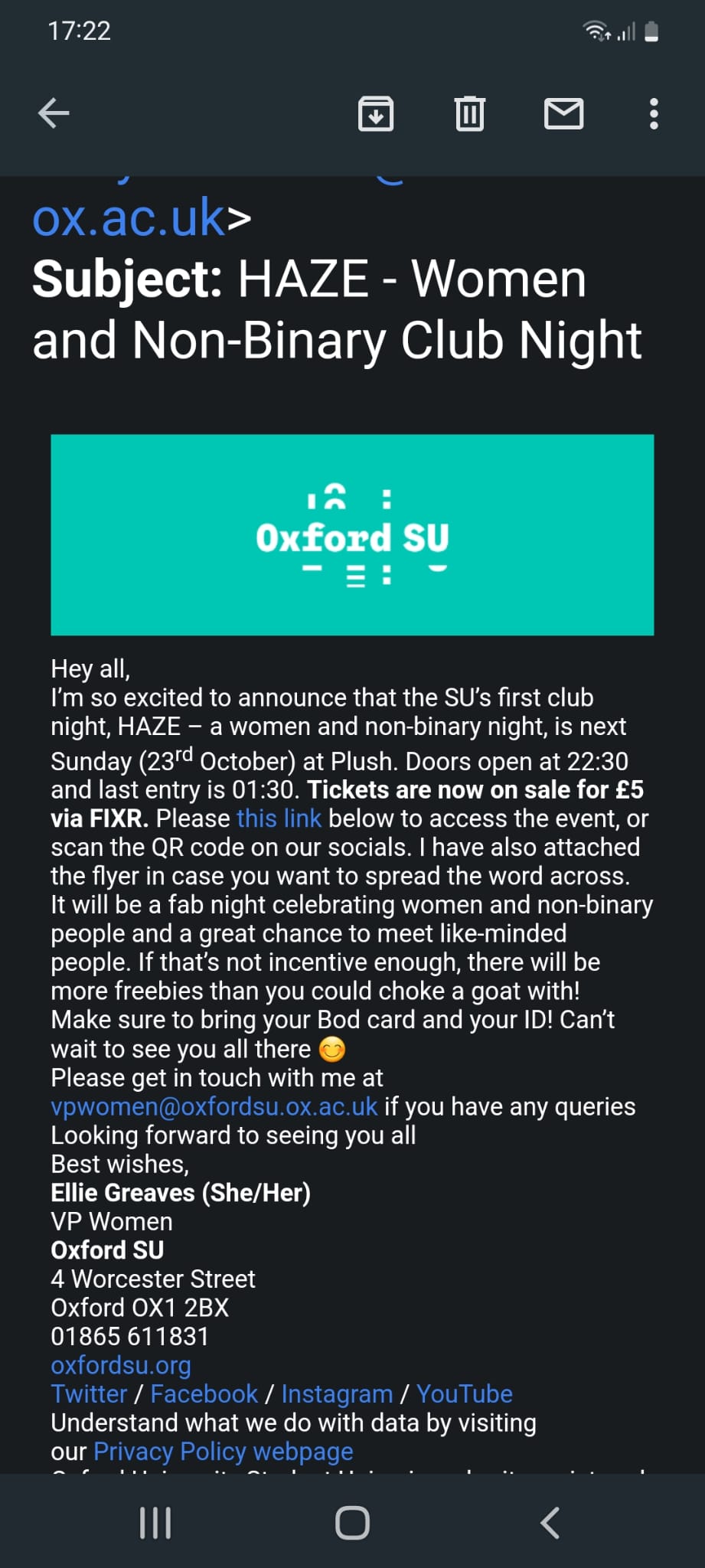Image resolution: width=705 pixels, height=1568 pixels.
Task: Open the YouTube link
Action: click(465, 1394)
